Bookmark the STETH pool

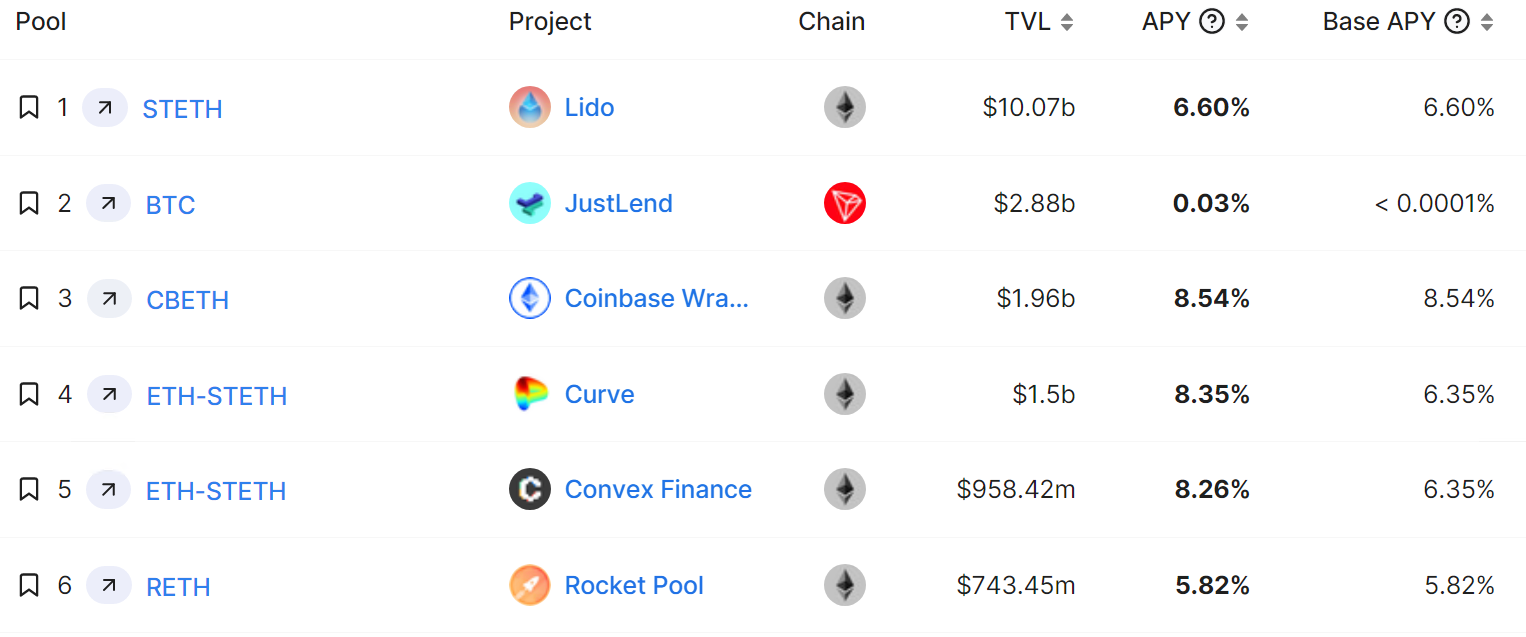[x=29, y=108]
